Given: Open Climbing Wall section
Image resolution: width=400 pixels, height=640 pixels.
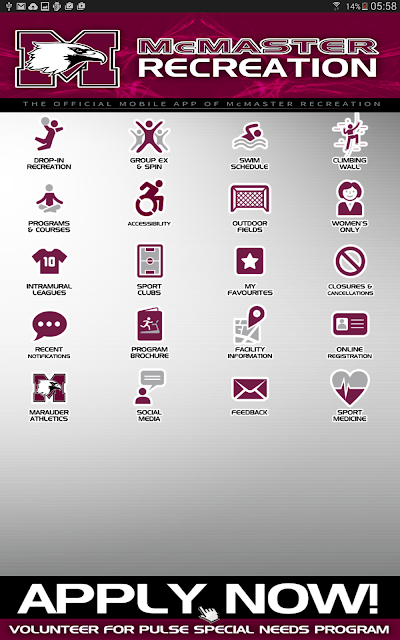Looking at the screenshot, I should click(x=350, y=142).
